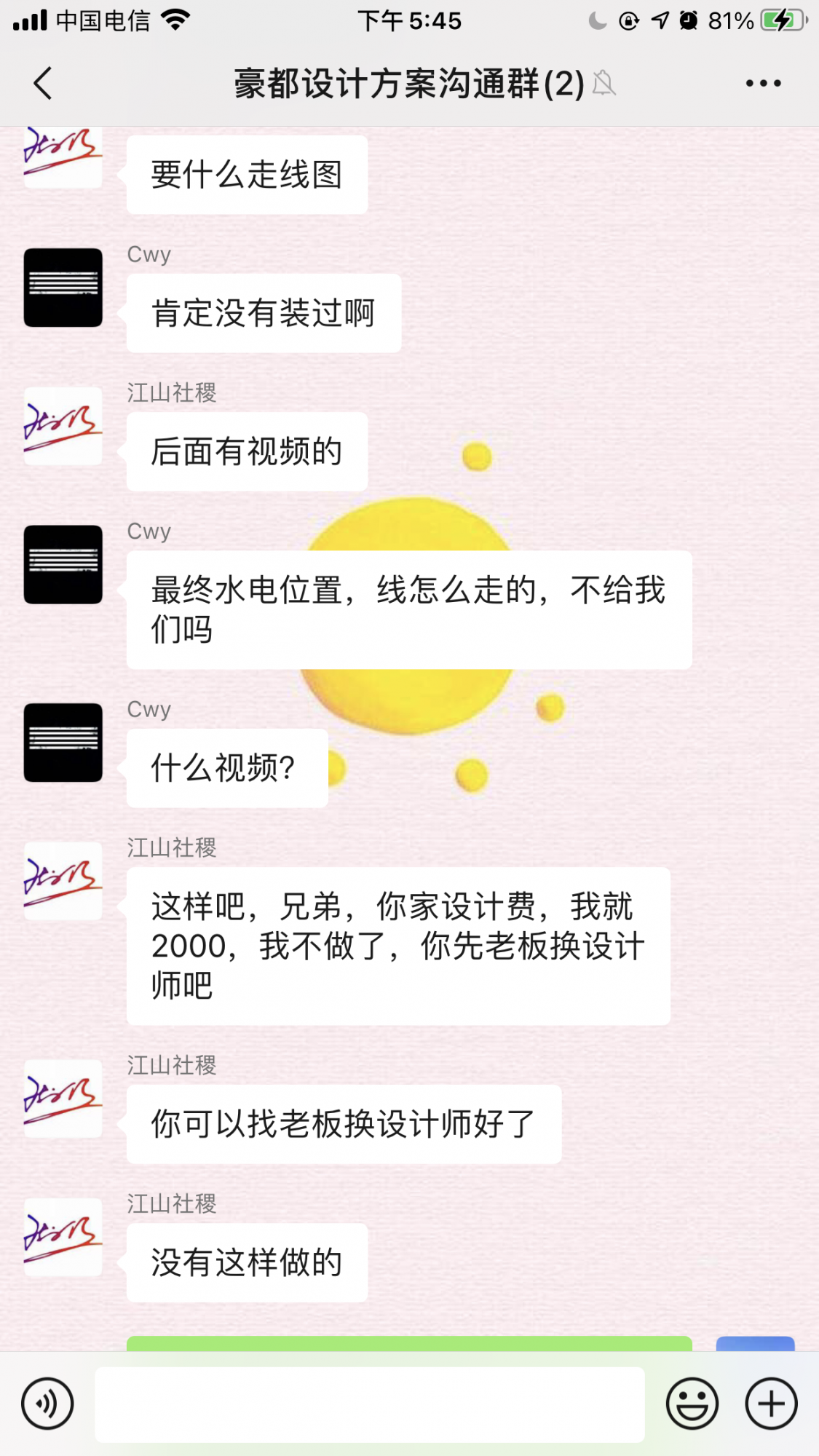Open the group chat's three-dot menu
819x1456 pixels.
tap(763, 83)
